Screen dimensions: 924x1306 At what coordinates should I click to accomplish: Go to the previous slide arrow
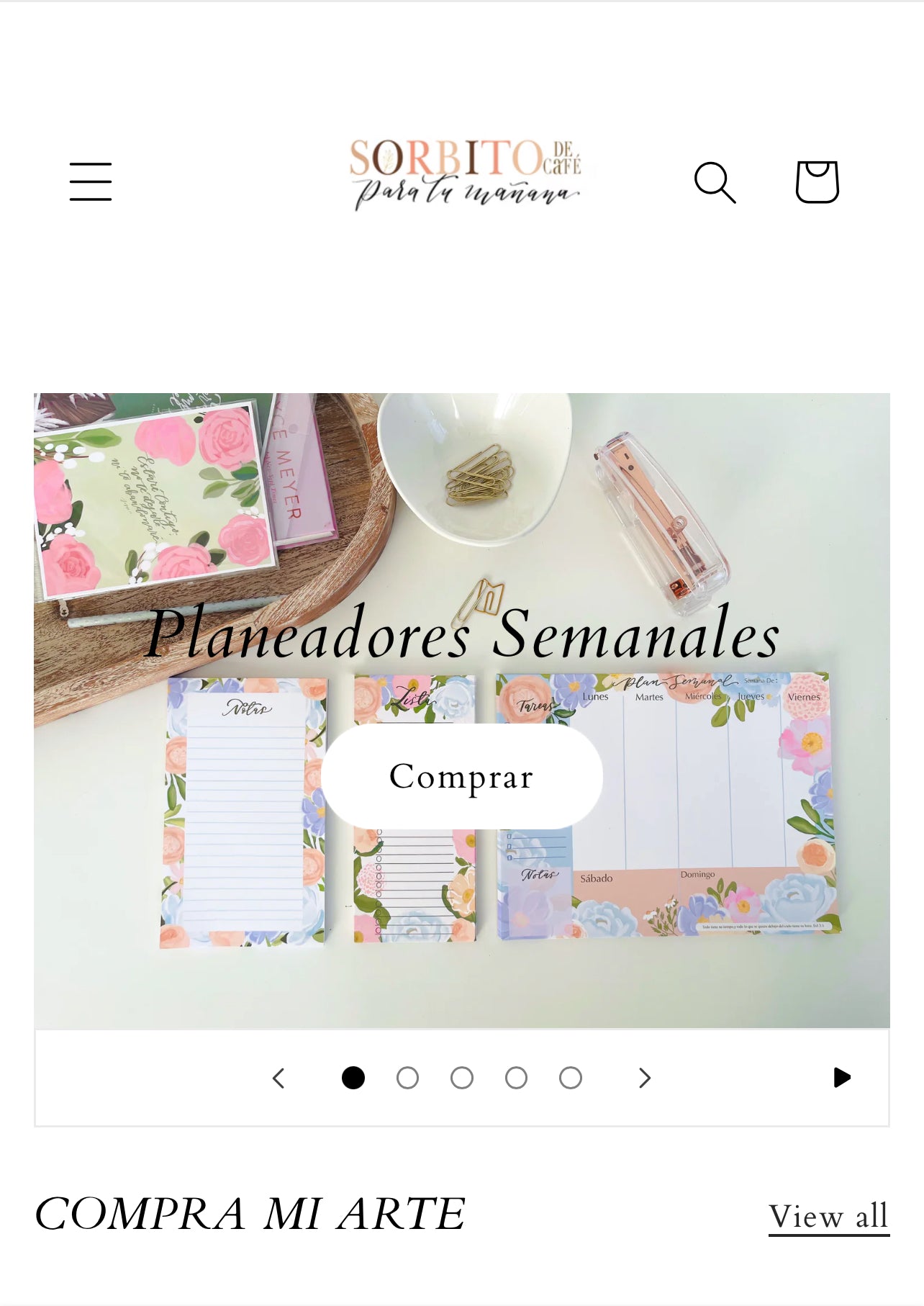tap(279, 1078)
